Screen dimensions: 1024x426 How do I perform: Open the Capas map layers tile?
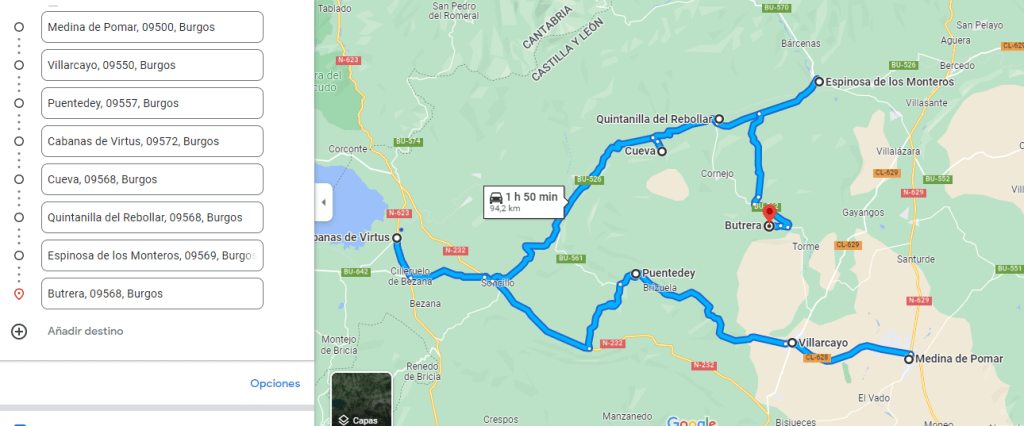click(x=361, y=401)
